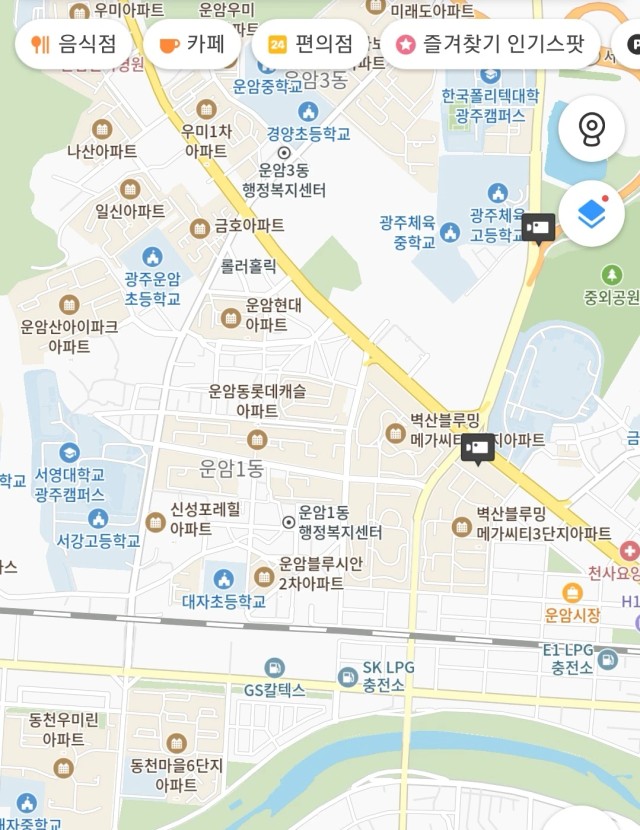640x830 pixels.
Task: Open the map layers button
Action: (592, 213)
